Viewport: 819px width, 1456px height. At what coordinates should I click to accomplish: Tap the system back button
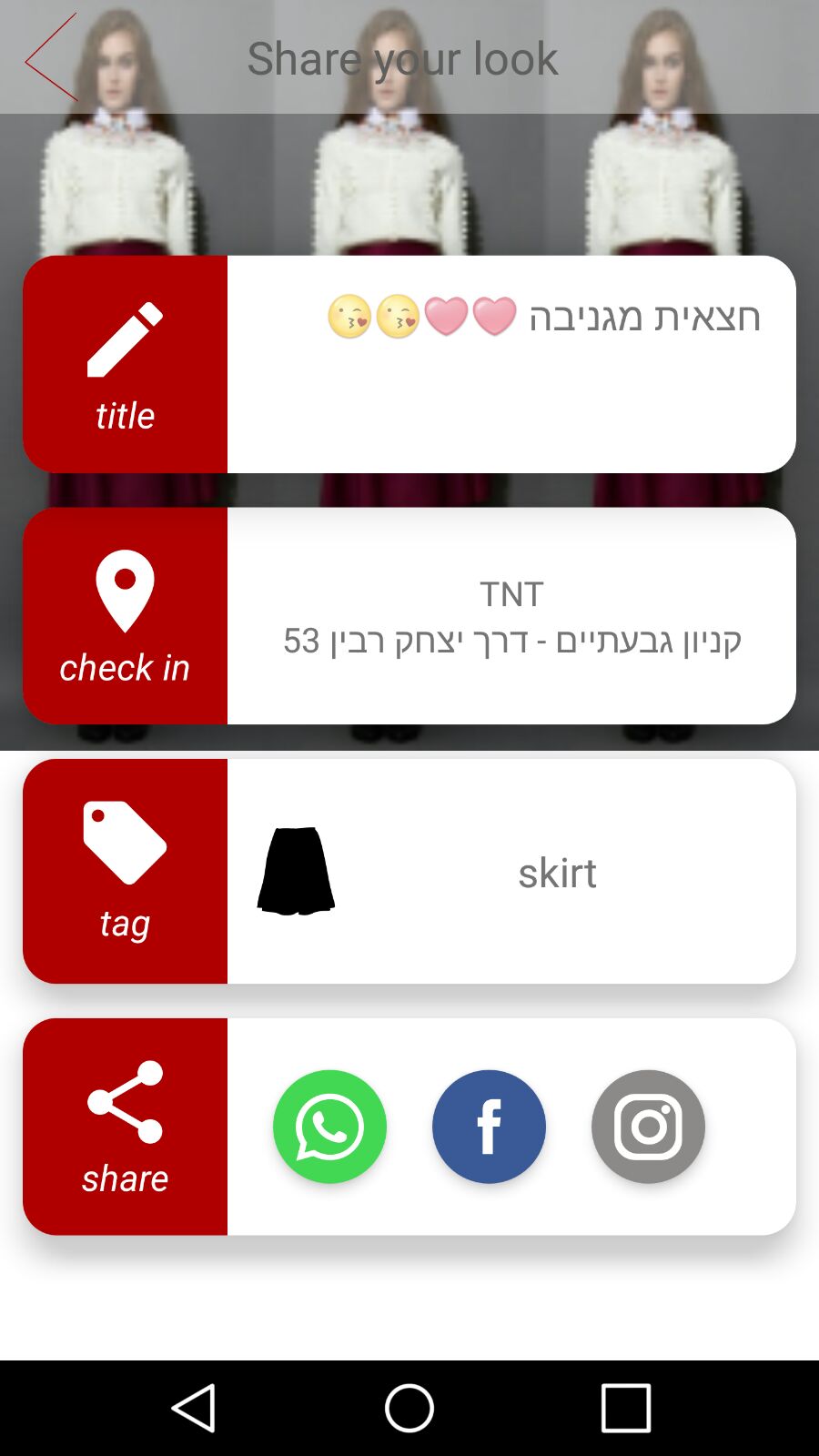tap(194, 1408)
